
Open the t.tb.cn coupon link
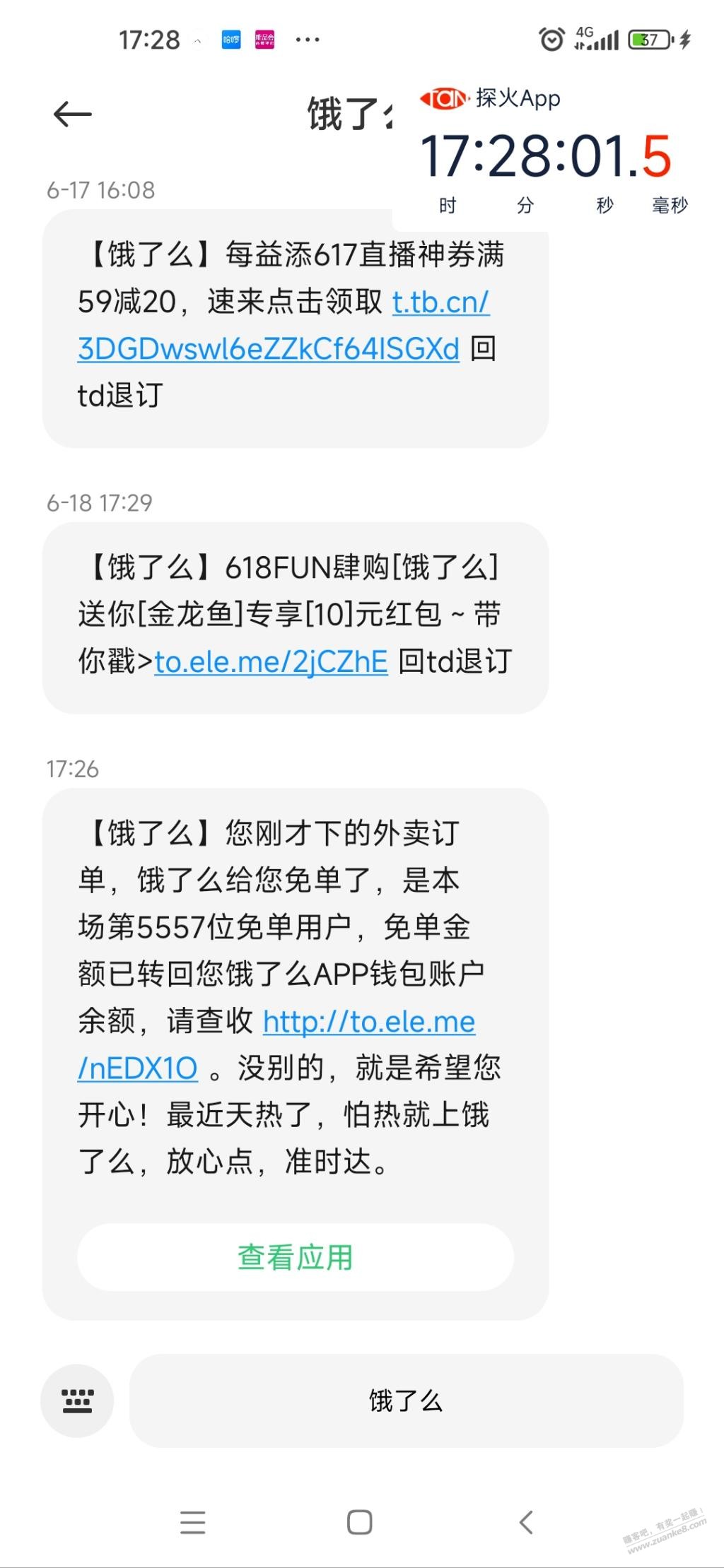click(x=284, y=325)
